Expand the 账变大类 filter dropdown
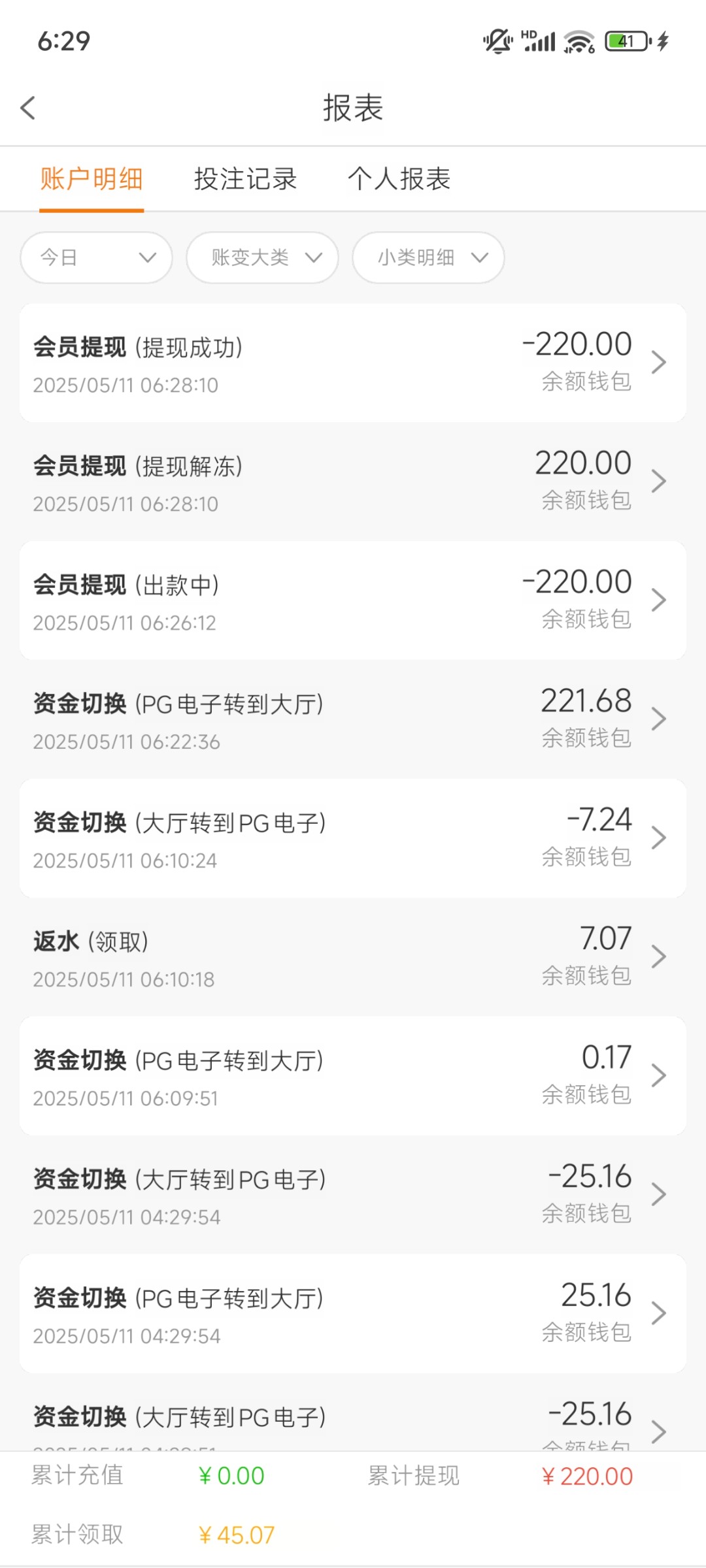 (x=263, y=257)
